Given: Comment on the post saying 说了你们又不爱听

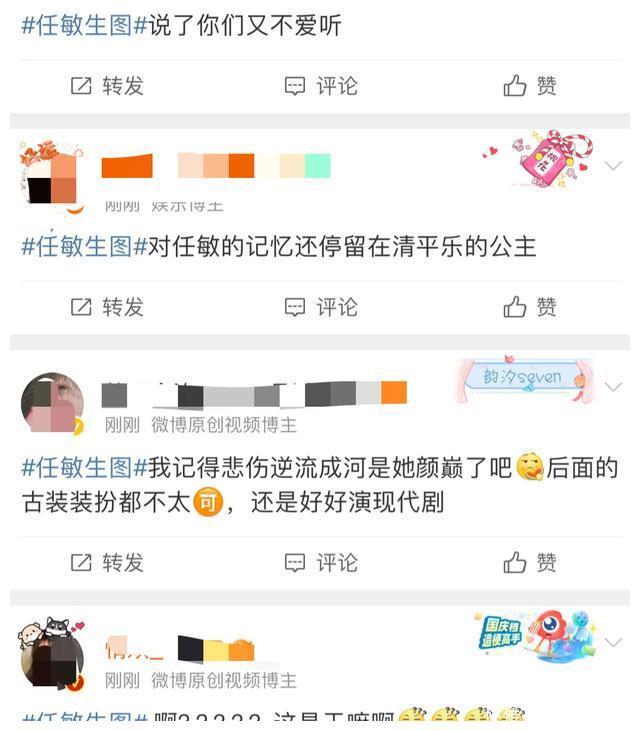Looking at the screenshot, I should 320,86.
